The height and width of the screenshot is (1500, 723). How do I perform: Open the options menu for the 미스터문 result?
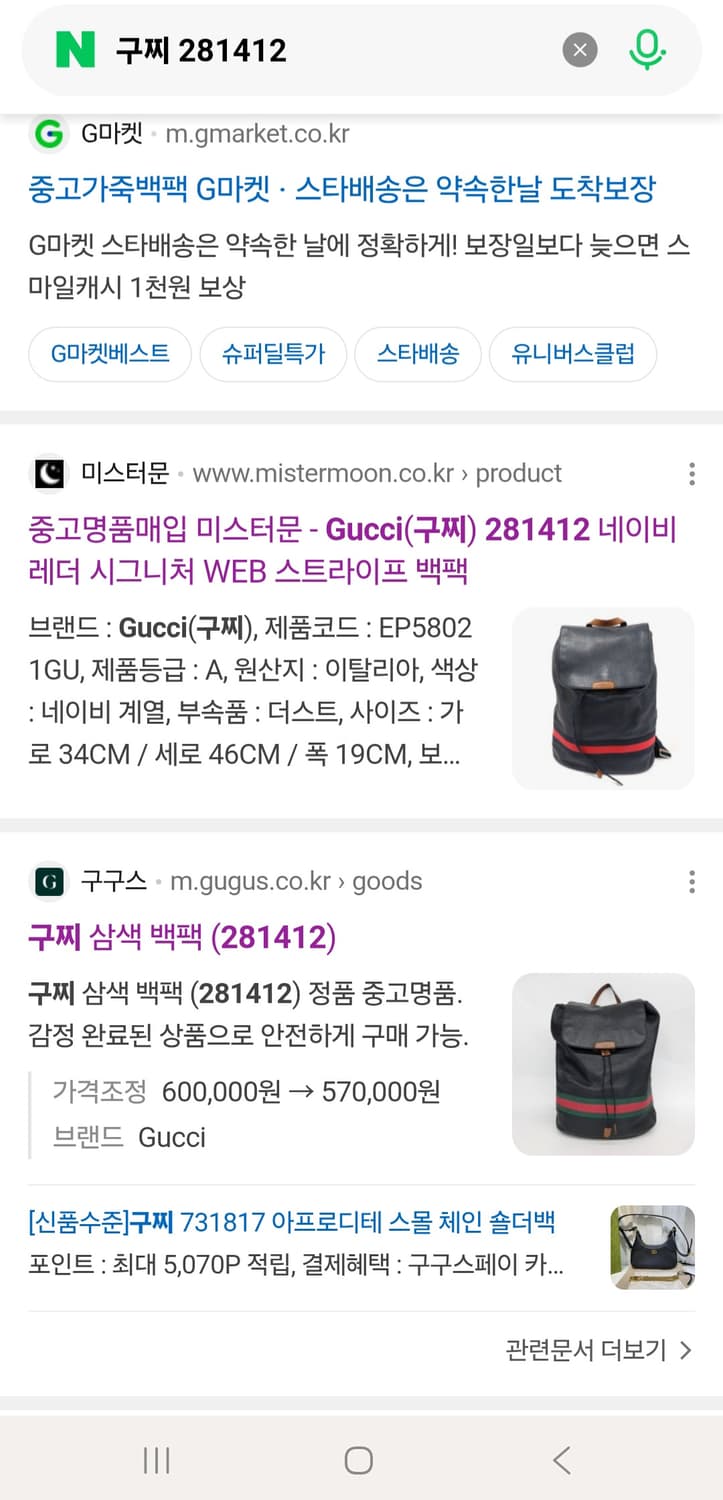[x=691, y=474]
